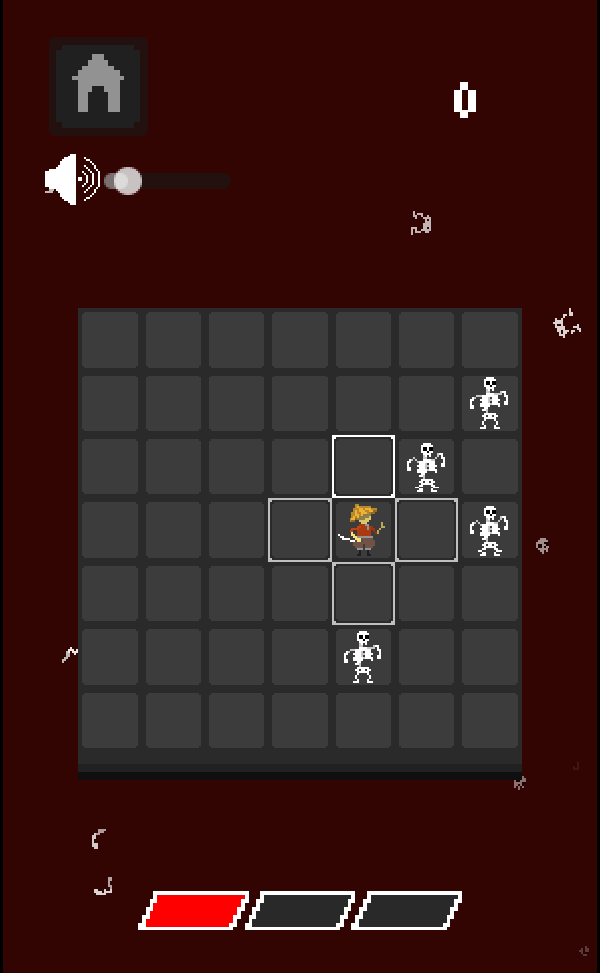Mute the game sound with the speaker icon
The width and height of the screenshot is (600, 973).
[71, 180]
